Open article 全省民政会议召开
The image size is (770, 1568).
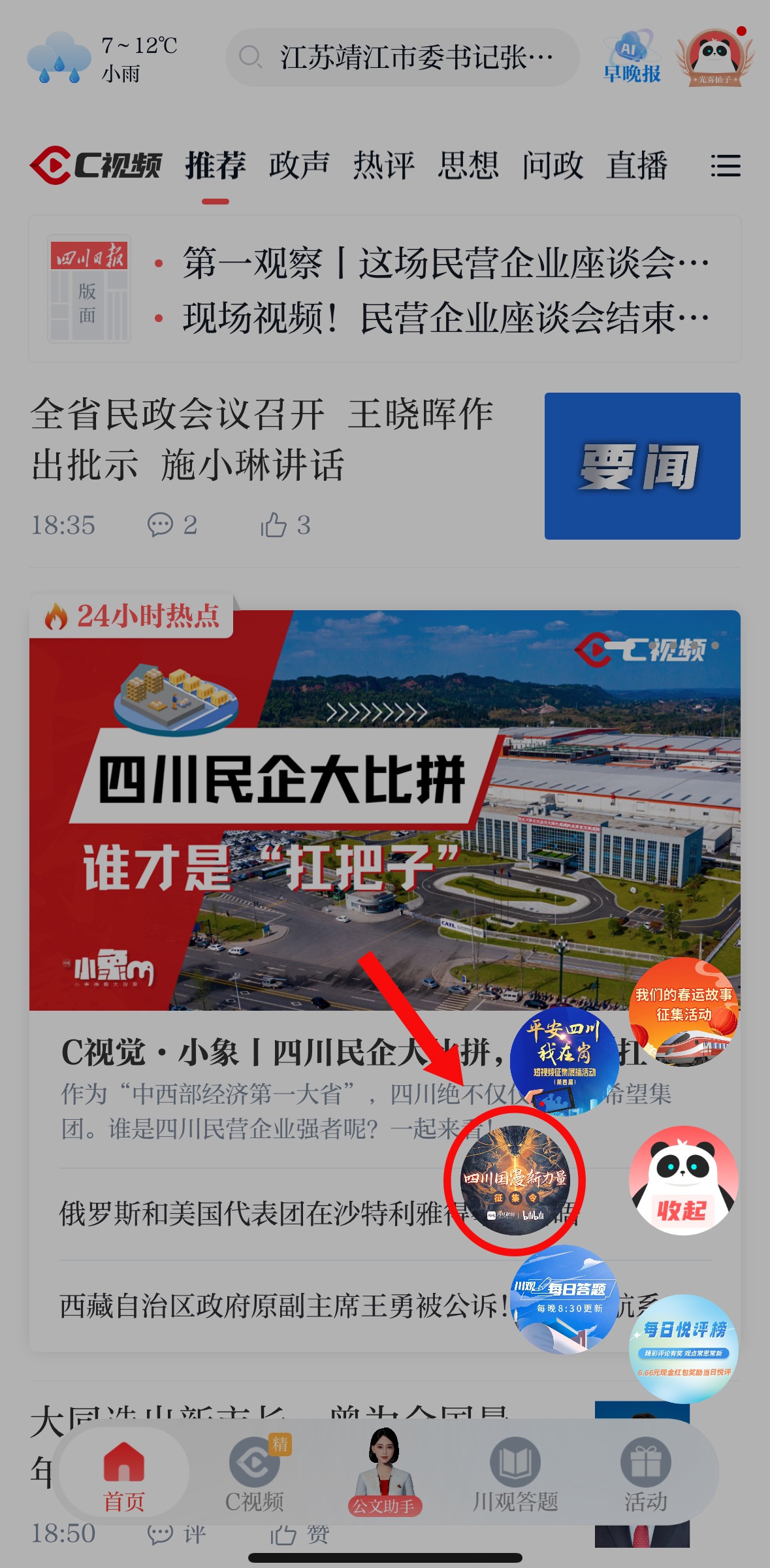[261, 440]
